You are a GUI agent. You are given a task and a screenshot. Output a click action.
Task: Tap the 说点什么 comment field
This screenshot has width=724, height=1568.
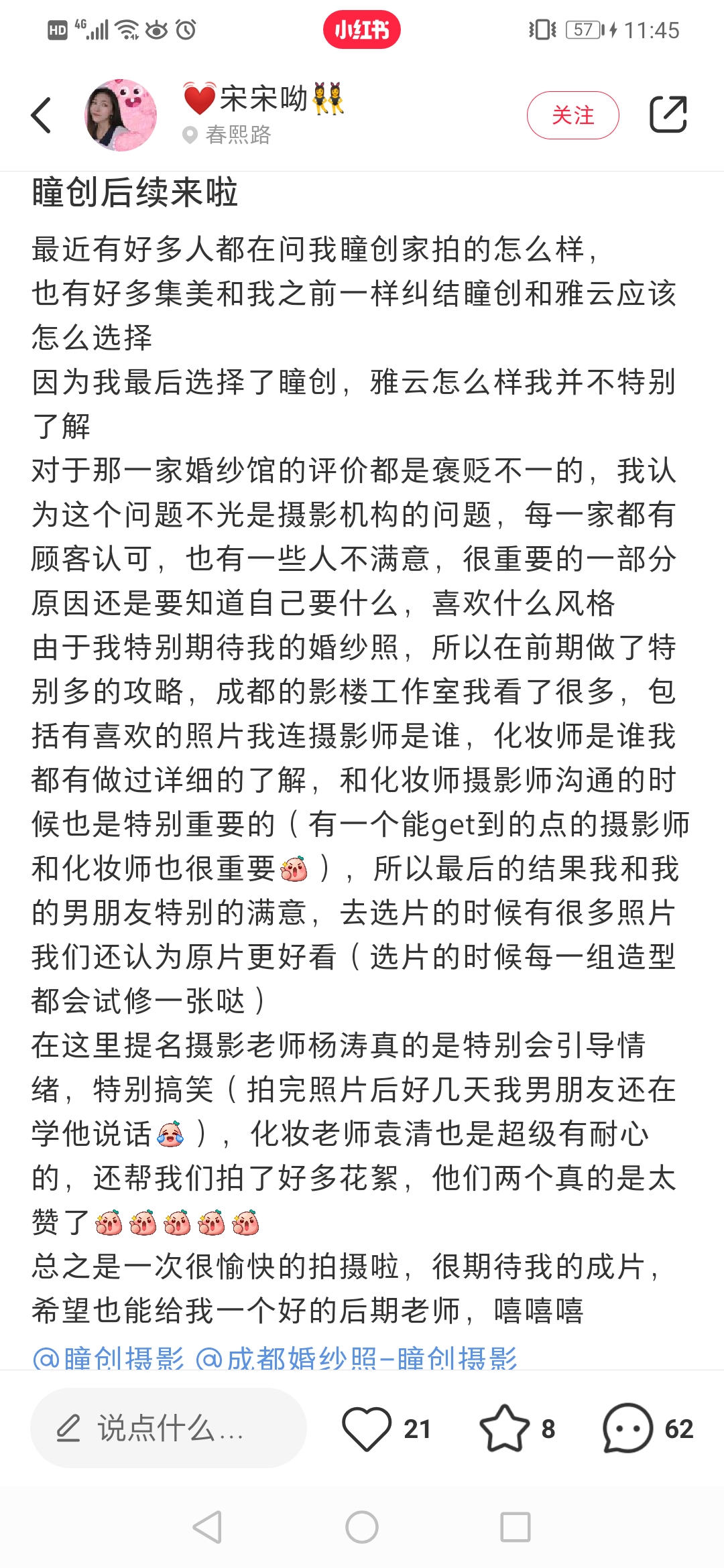click(x=168, y=1428)
